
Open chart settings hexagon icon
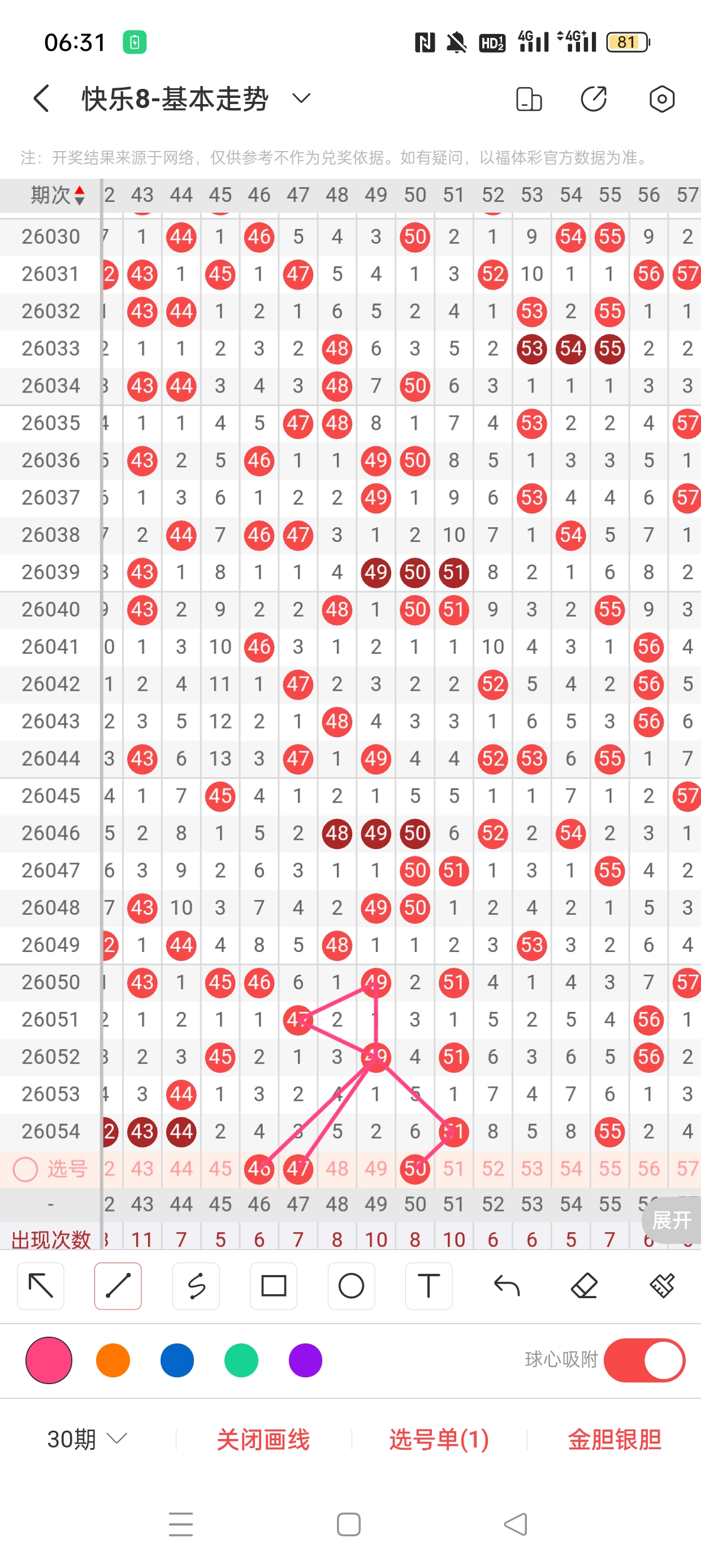point(661,98)
